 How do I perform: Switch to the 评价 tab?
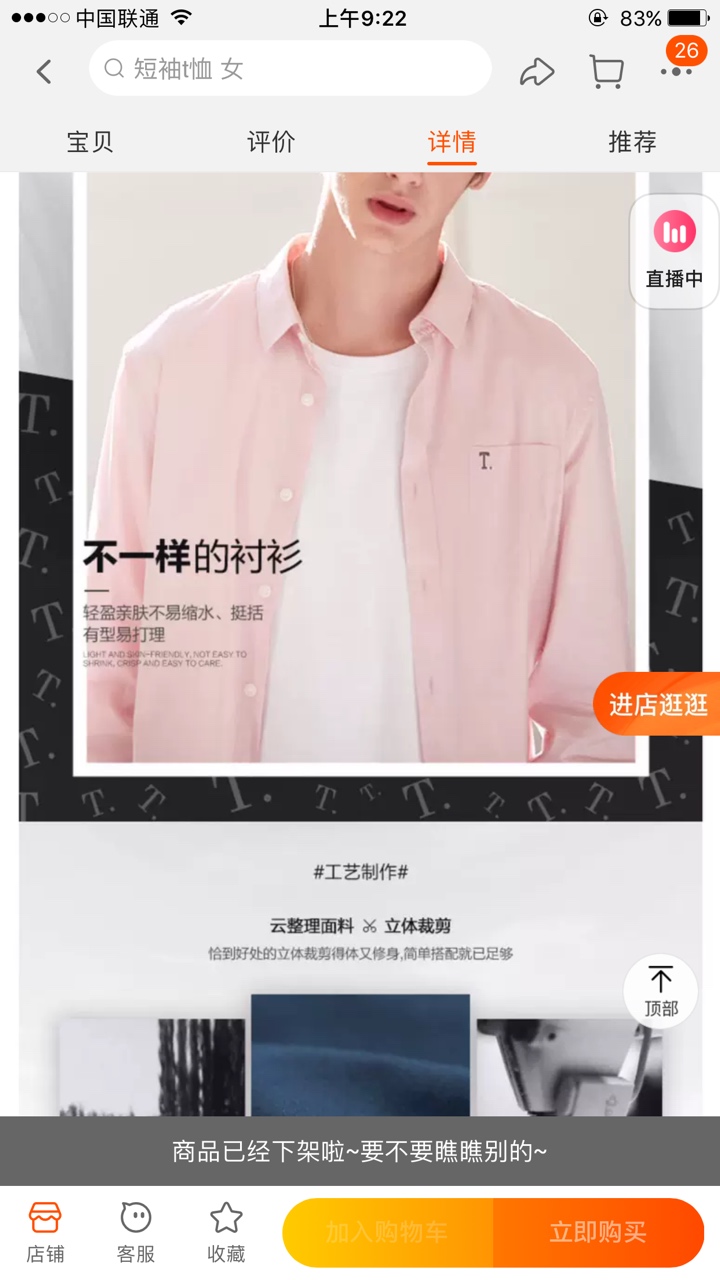click(271, 142)
